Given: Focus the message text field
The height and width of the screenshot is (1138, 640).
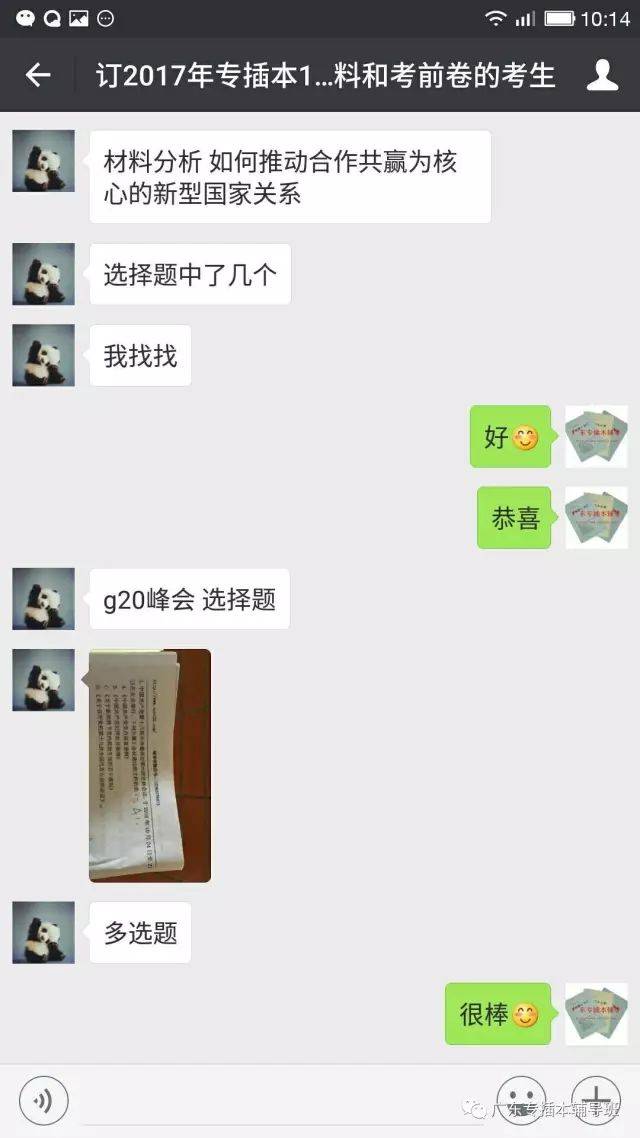Looking at the screenshot, I should (x=283, y=1101).
